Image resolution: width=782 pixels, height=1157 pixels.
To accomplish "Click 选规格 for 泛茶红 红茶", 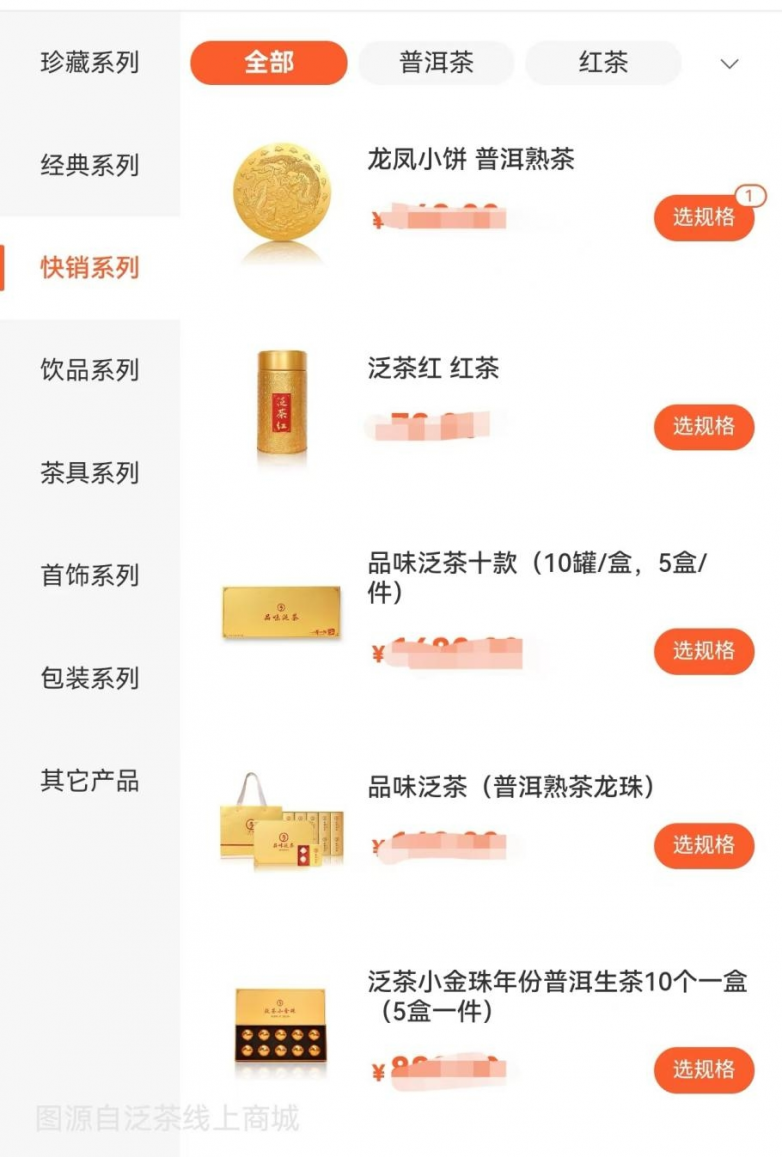I will point(704,425).
